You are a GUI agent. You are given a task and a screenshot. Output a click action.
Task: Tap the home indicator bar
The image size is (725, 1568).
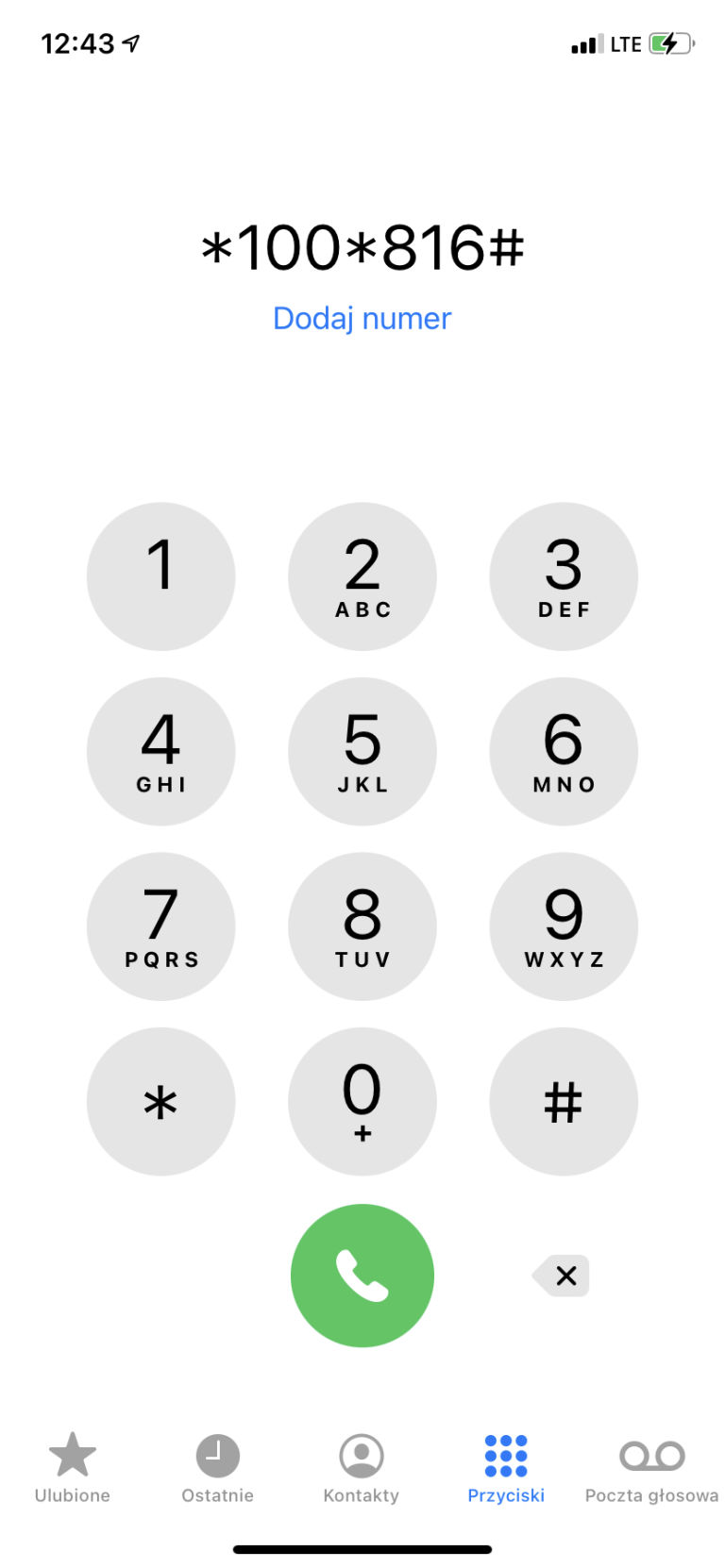(362, 1548)
